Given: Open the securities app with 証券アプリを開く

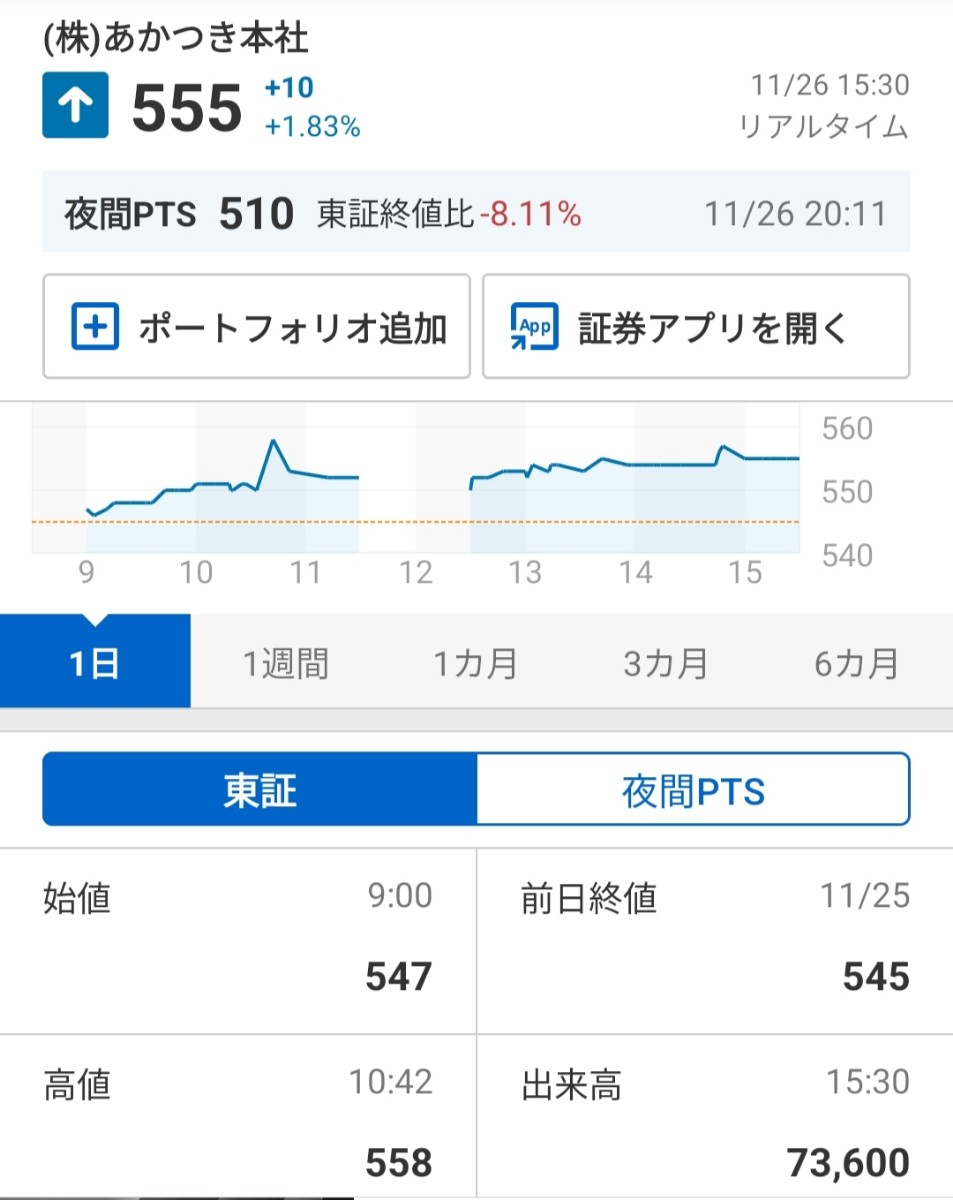Looking at the screenshot, I should pyautogui.click(x=695, y=326).
